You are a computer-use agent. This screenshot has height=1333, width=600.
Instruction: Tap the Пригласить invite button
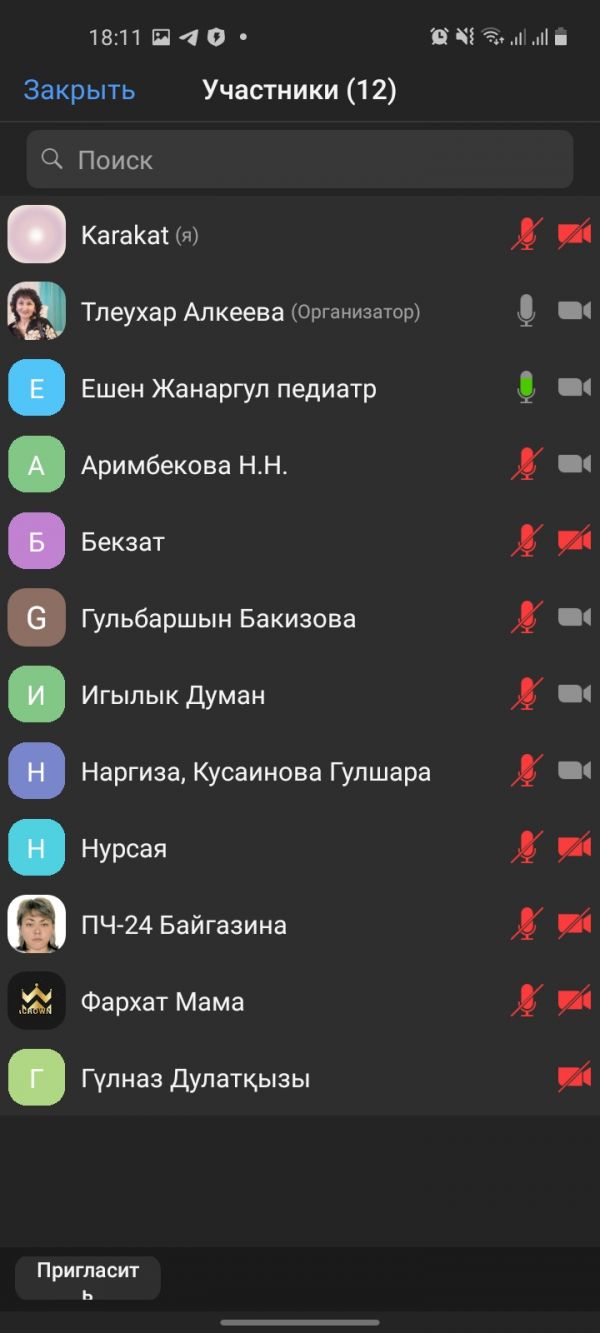pyautogui.click(x=88, y=1278)
